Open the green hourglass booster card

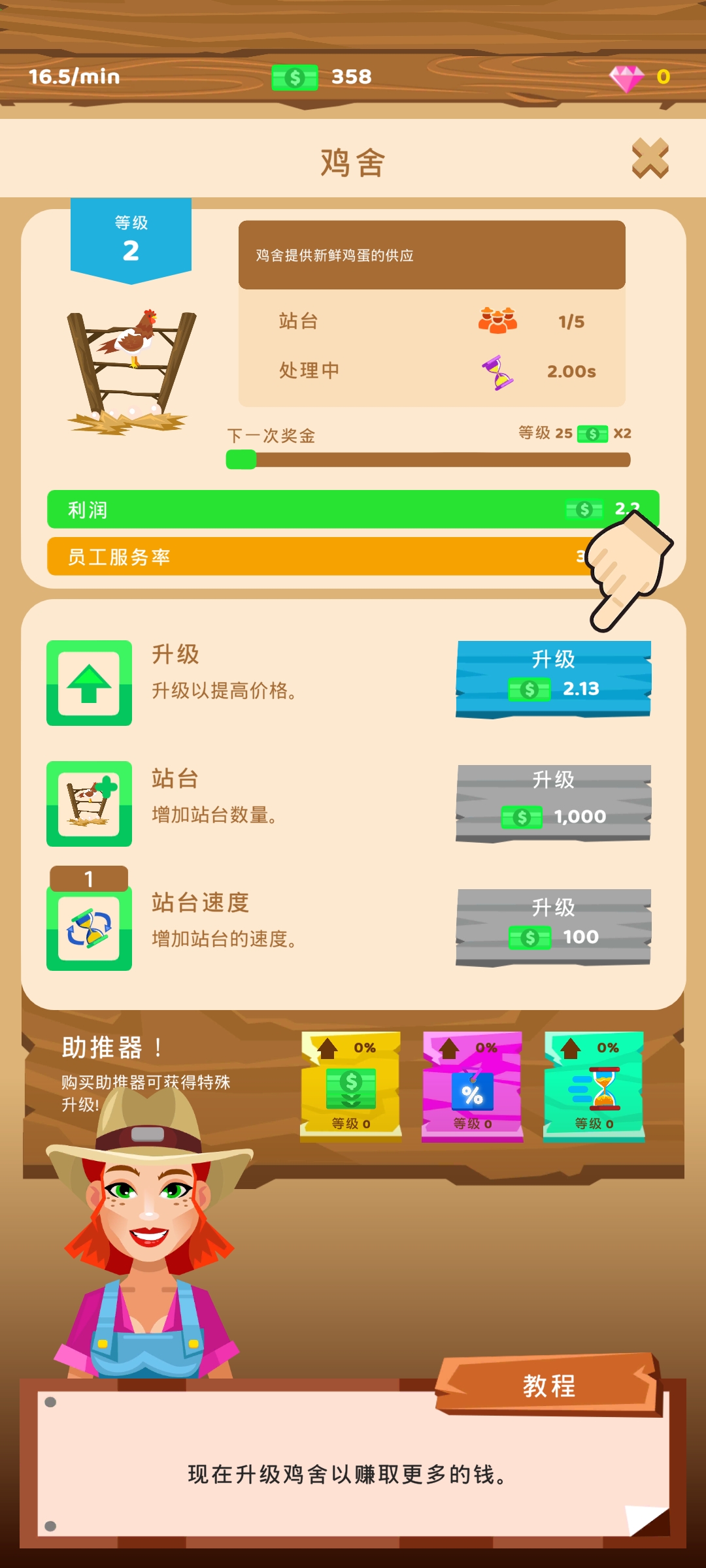594,1086
